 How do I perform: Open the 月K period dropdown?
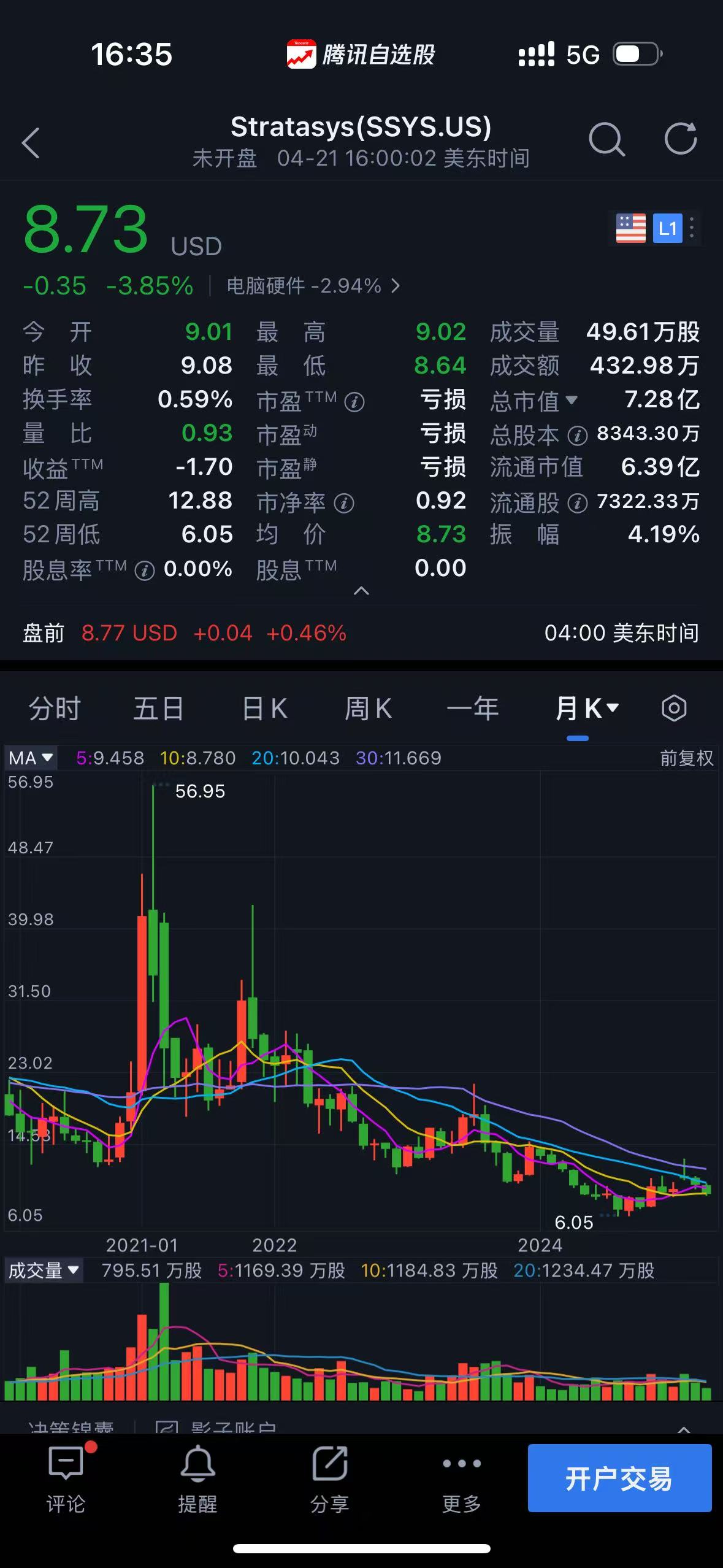point(586,709)
